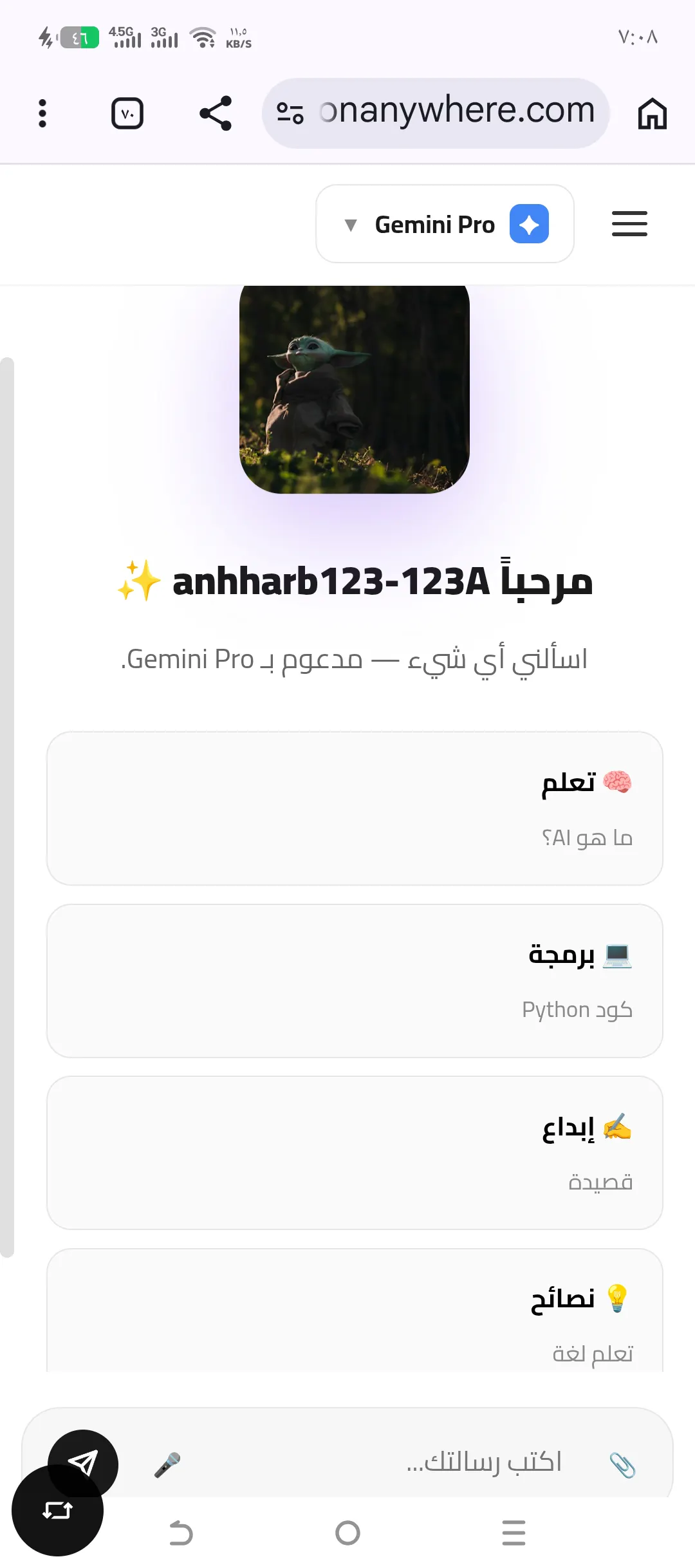Choose the نصائح language learning card
The height and width of the screenshot is (1568, 695).
click(x=355, y=1311)
